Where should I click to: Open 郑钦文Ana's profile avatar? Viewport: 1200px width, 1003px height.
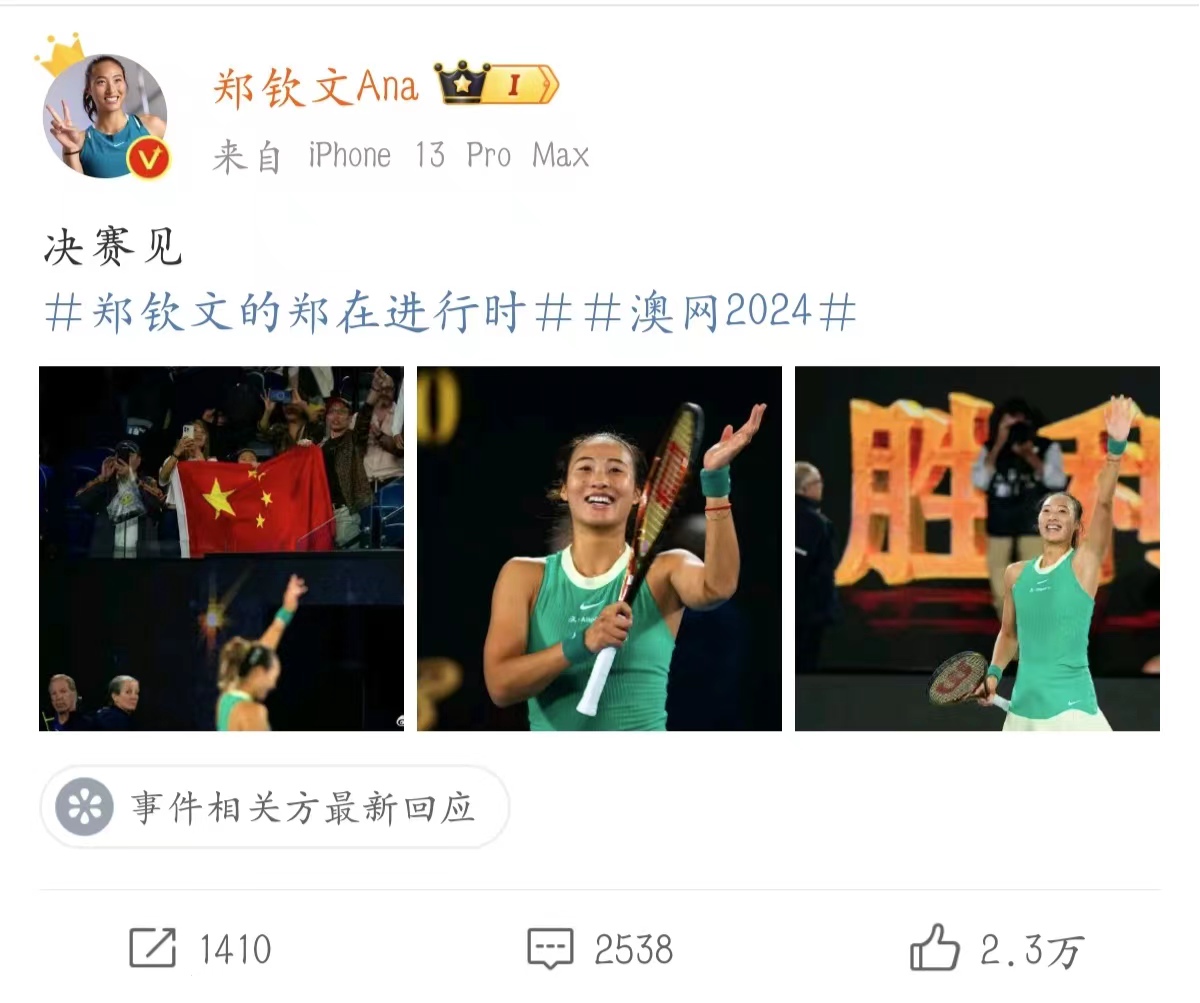[105, 116]
